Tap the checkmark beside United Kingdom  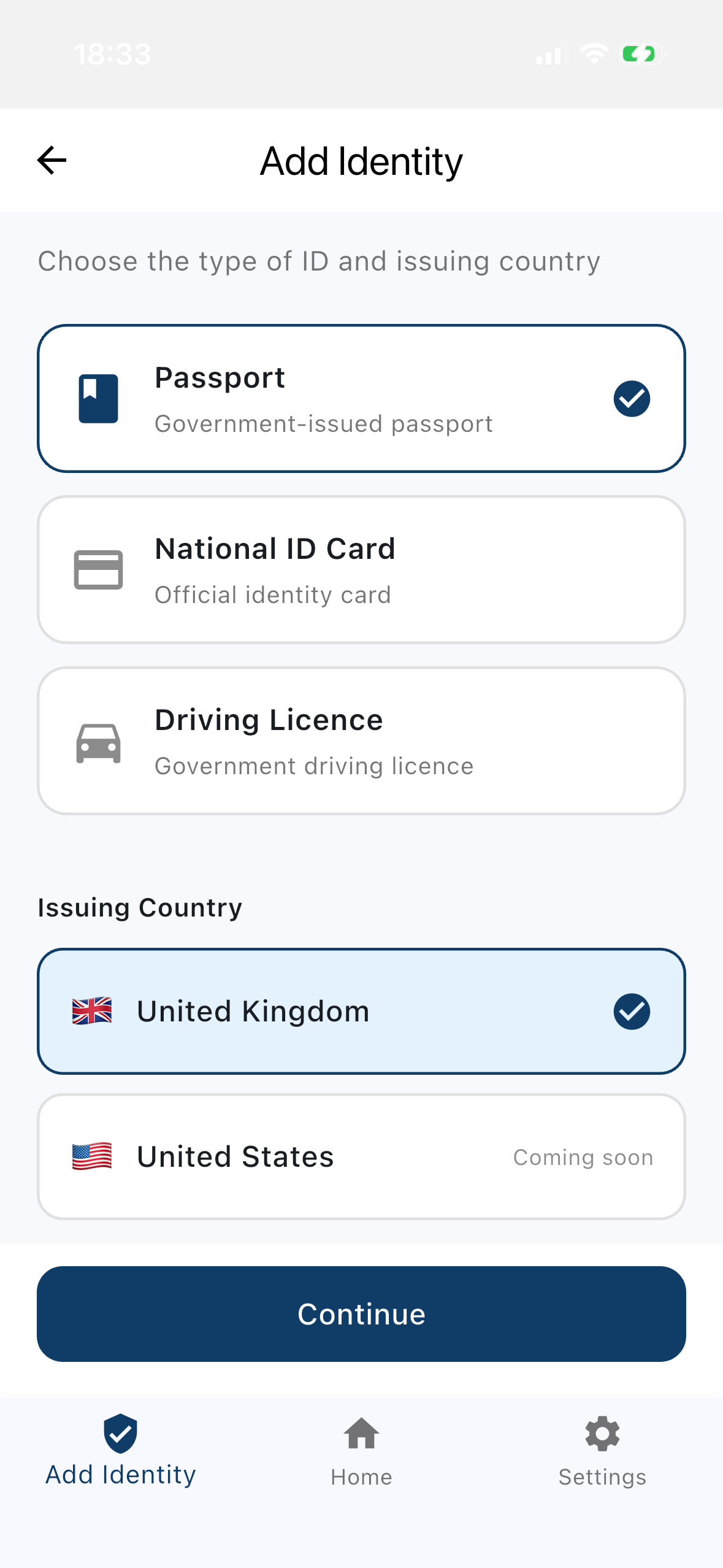[x=631, y=1010]
